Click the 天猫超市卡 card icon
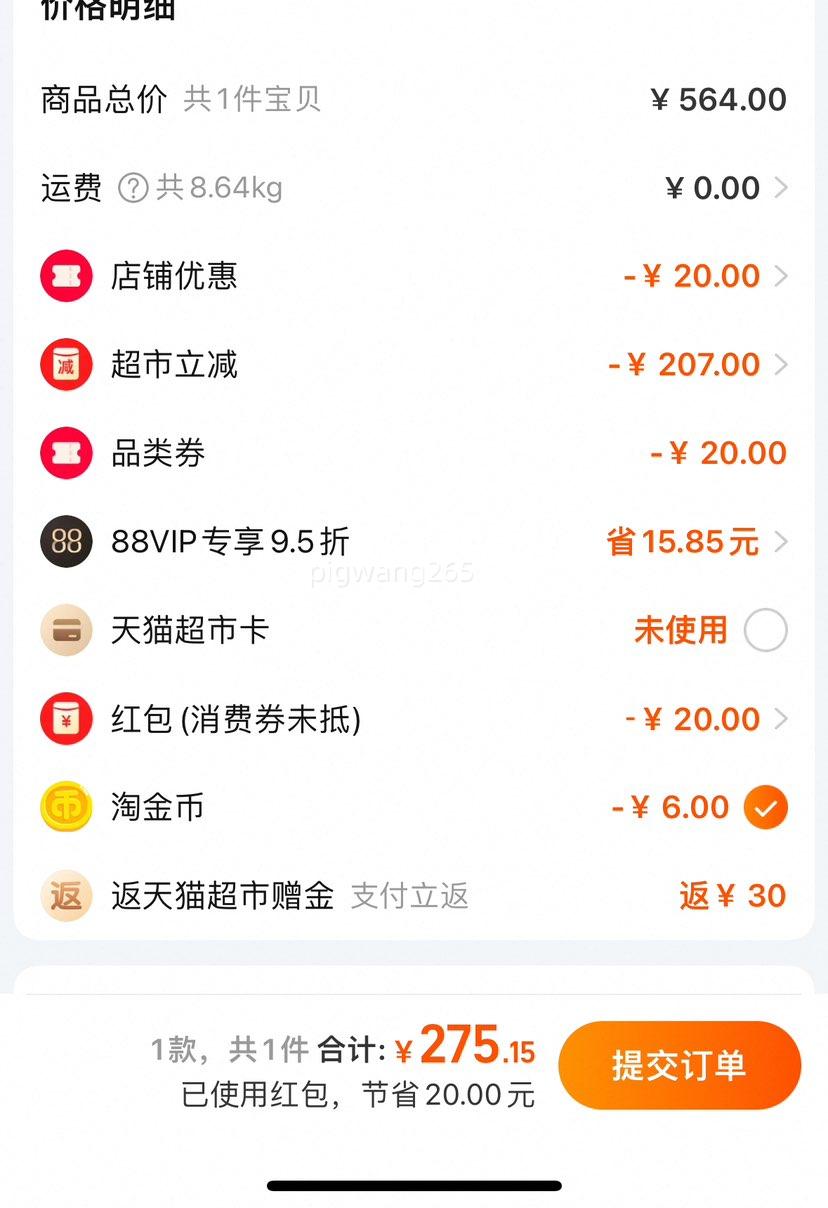 tap(66, 630)
